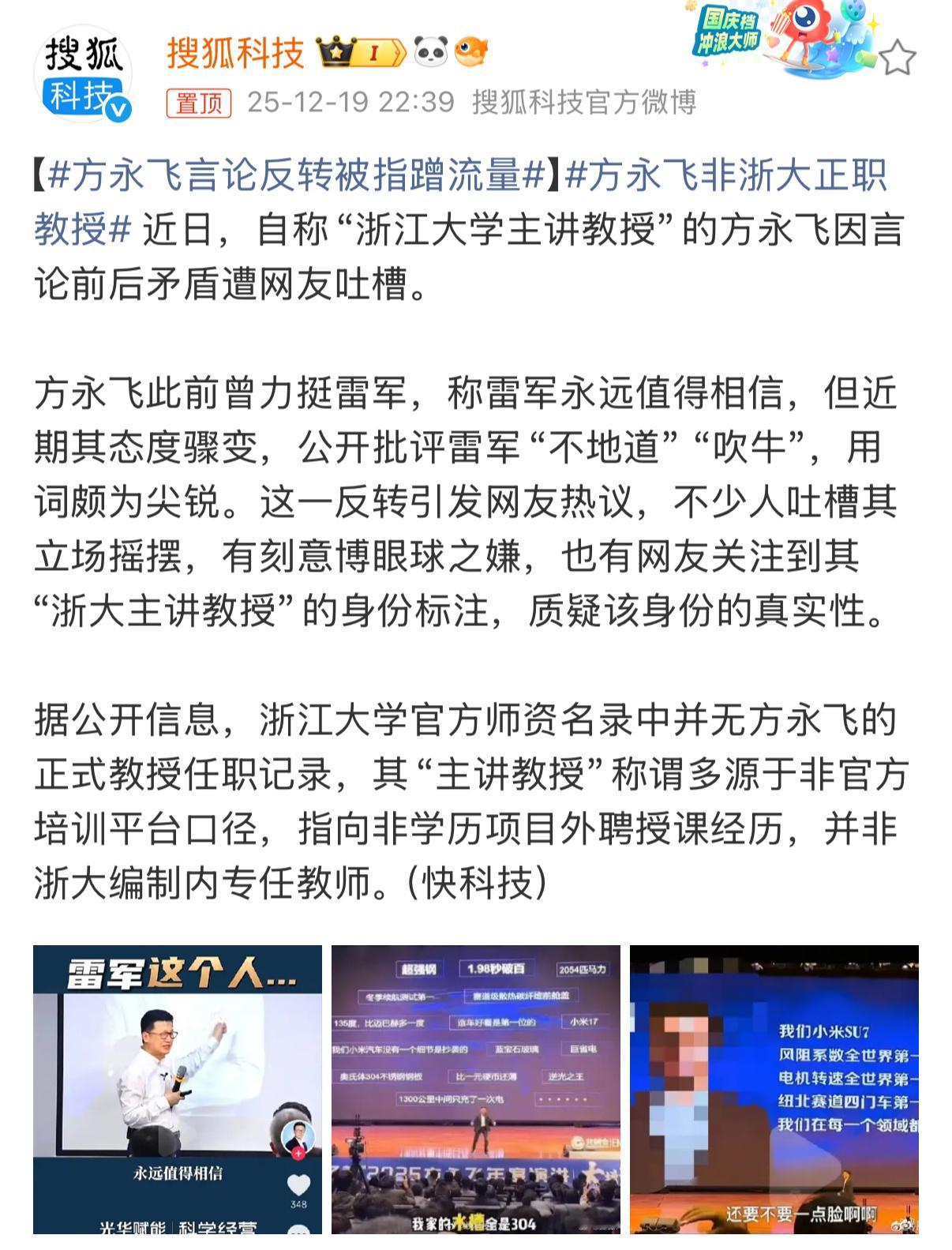Image resolution: width=952 pixels, height=1250 pixels.
Task: Open the 搜狐科技官方微博 source link
Action: pos(585,103)
